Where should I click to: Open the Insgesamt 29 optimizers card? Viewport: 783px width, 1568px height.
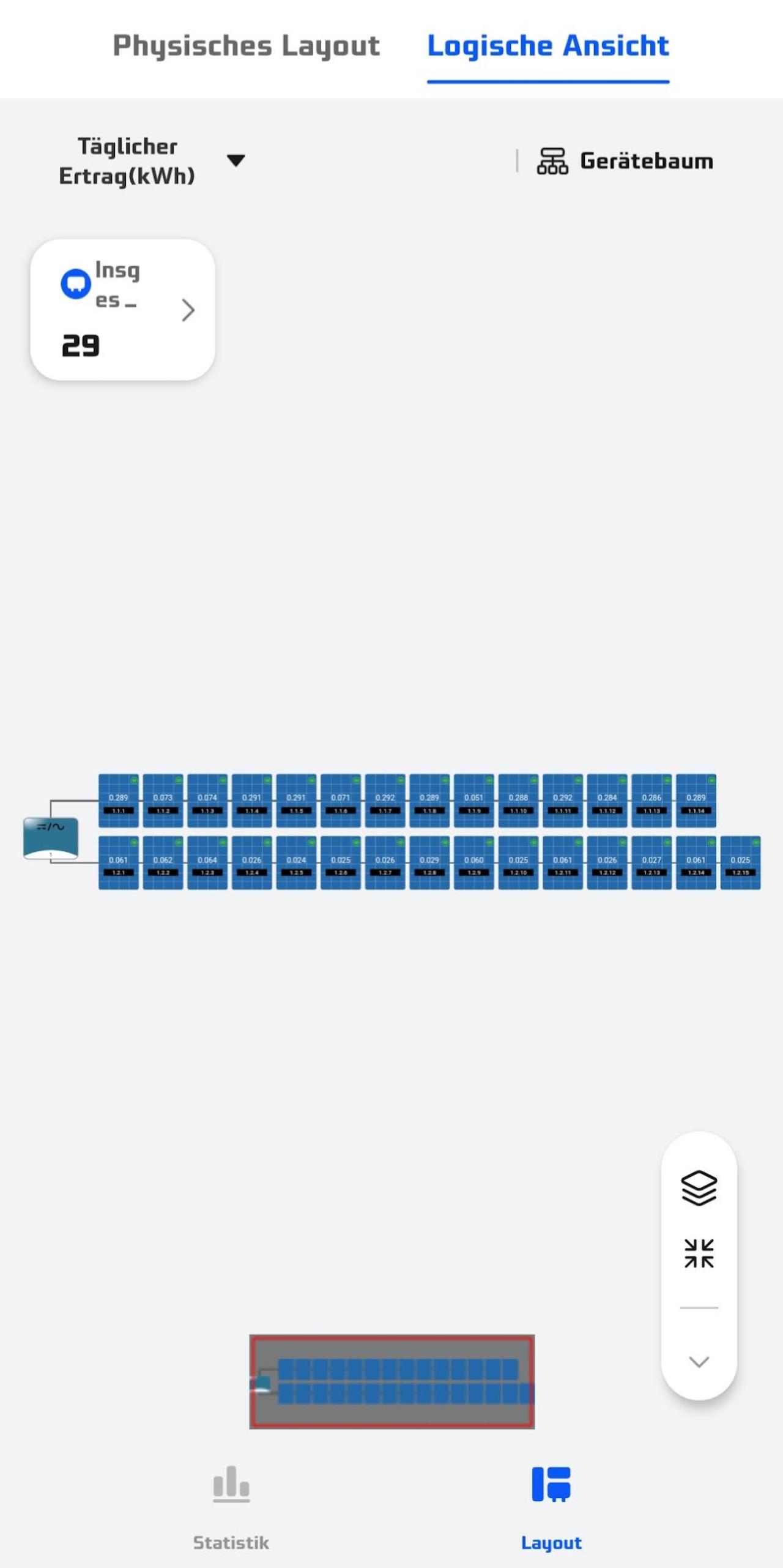click(x=122, y=309)
